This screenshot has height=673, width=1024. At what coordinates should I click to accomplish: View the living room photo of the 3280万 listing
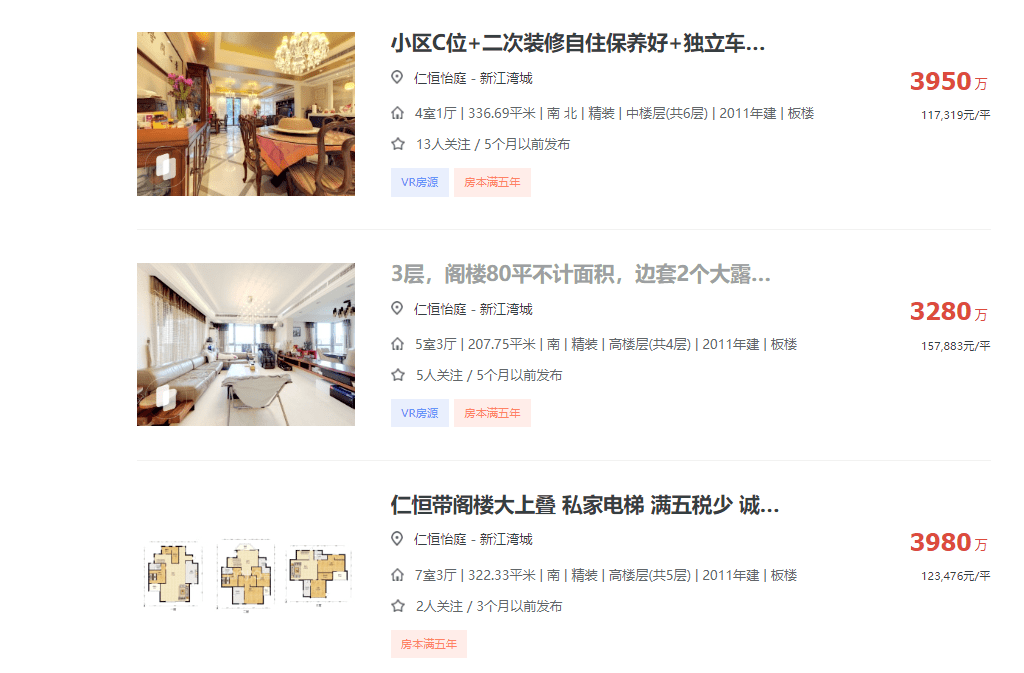coord(246,345)
